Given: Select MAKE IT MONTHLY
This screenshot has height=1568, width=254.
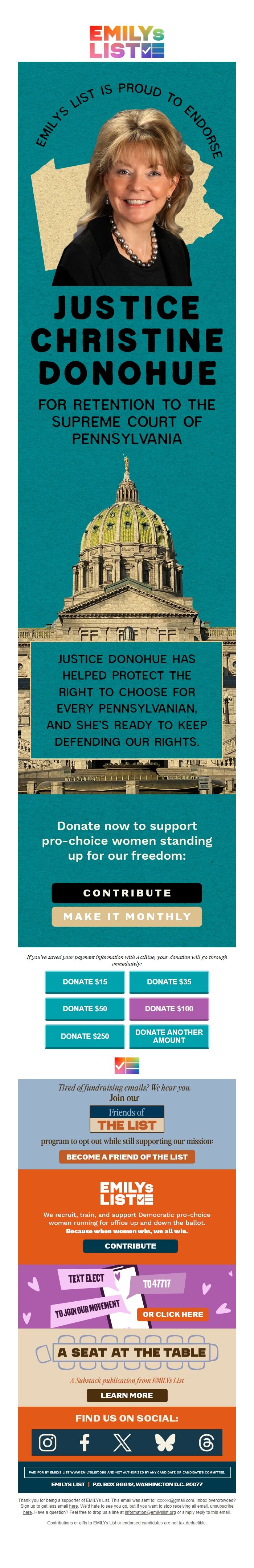Looking at the screenshot, I should tap(126, 917).
